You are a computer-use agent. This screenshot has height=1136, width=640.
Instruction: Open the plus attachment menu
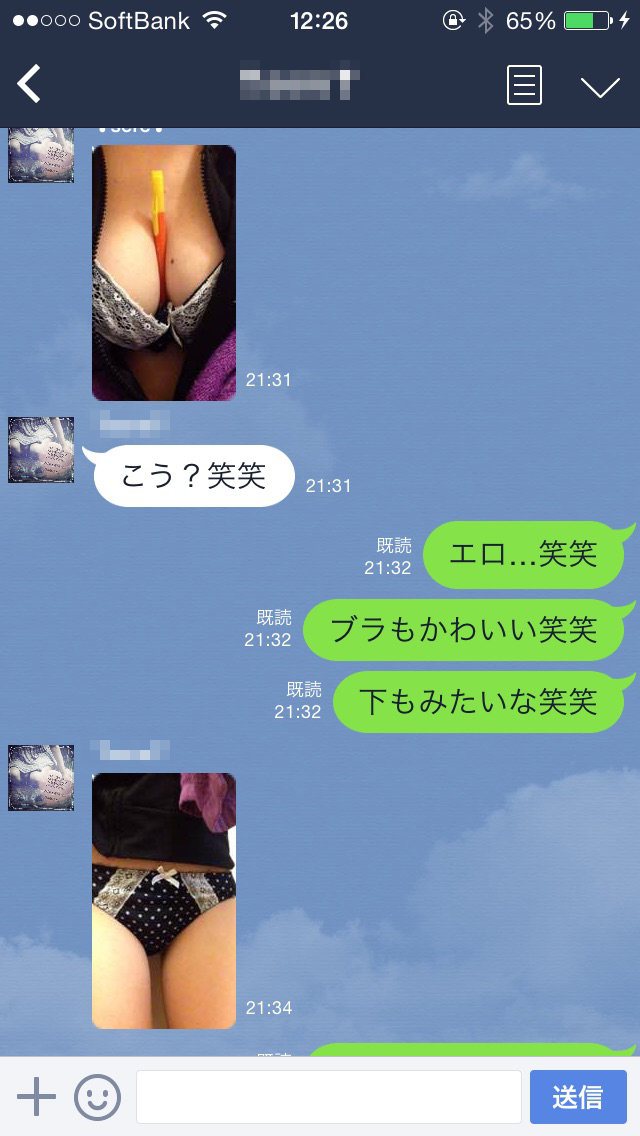tap(37, 1097)
